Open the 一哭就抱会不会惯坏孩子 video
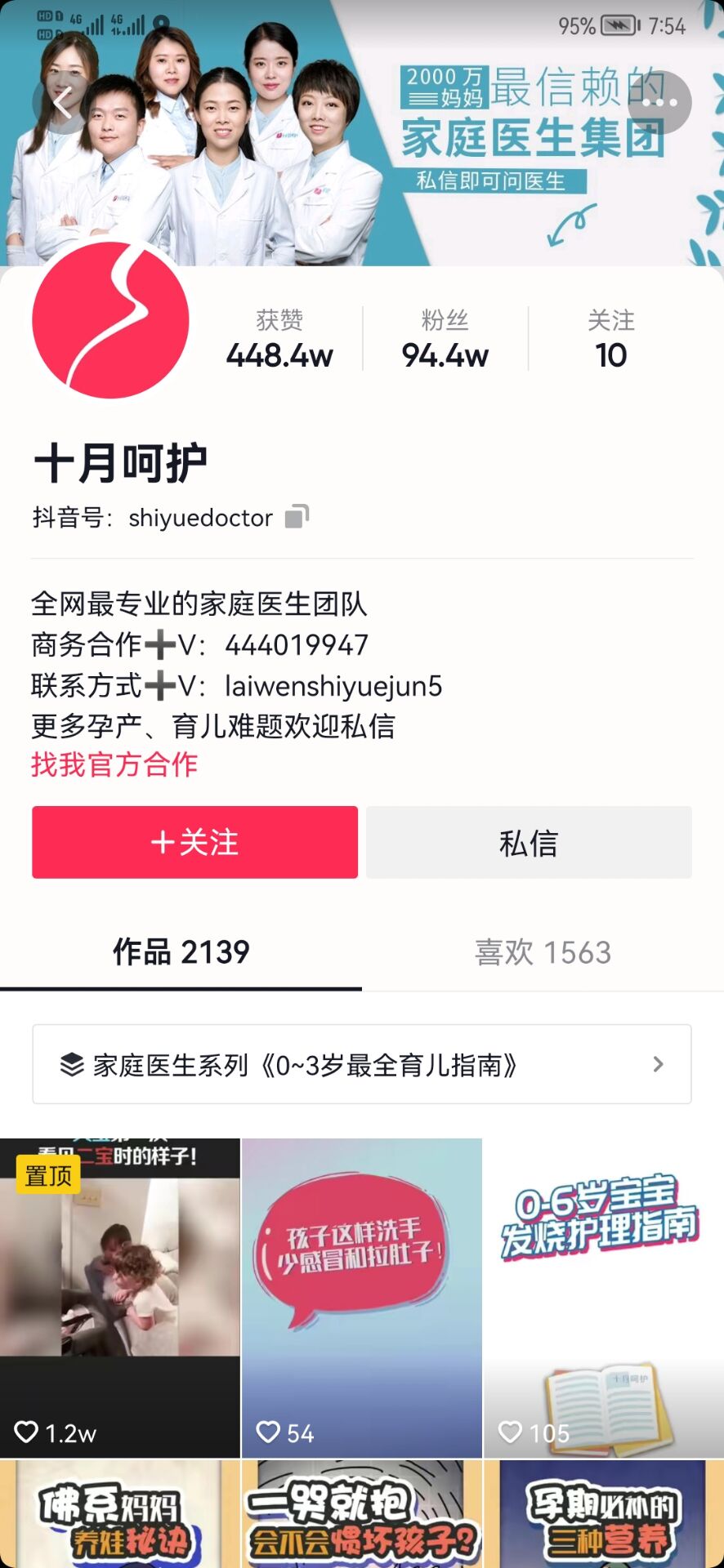Viewport: 724px width, 1568px height. pos(362,1514)
